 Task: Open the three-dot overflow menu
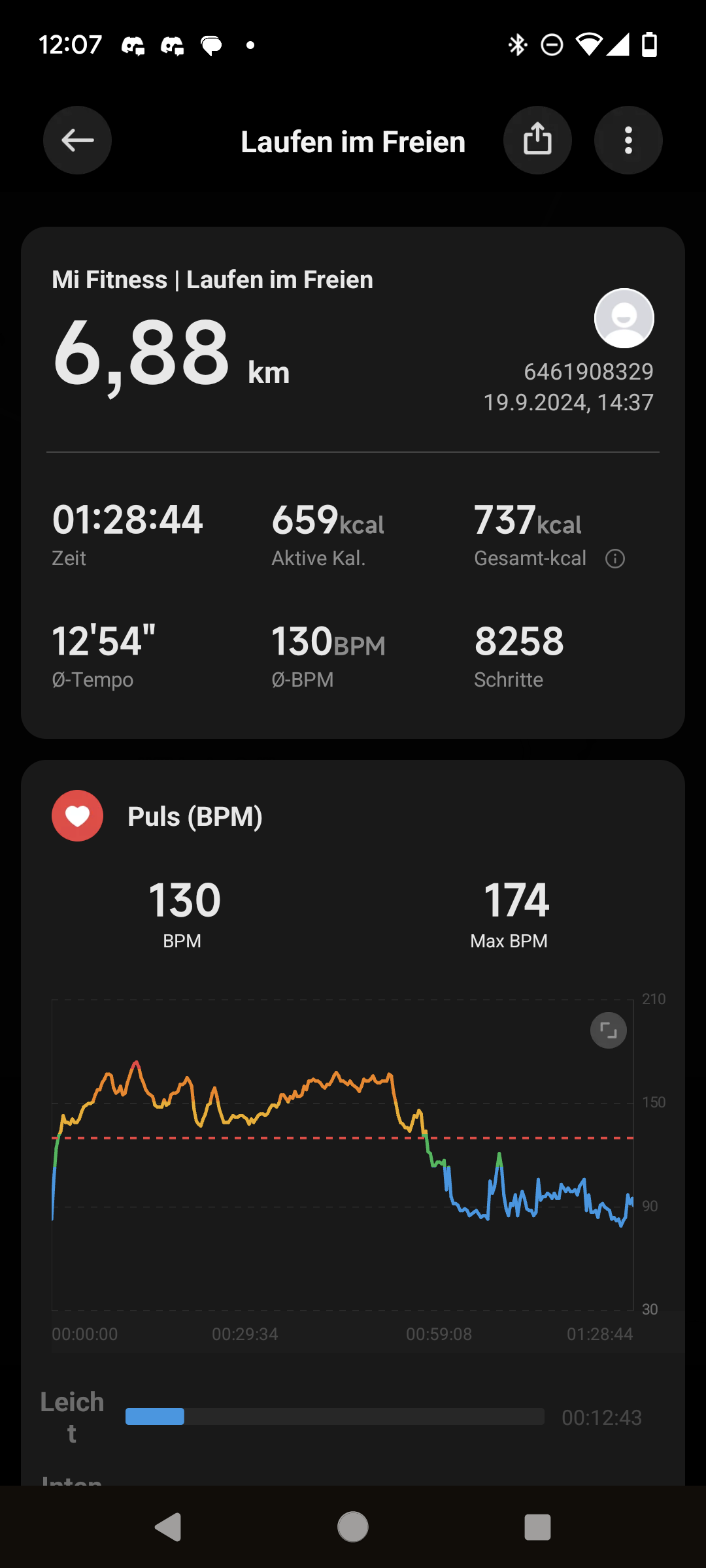click(628, 140)
